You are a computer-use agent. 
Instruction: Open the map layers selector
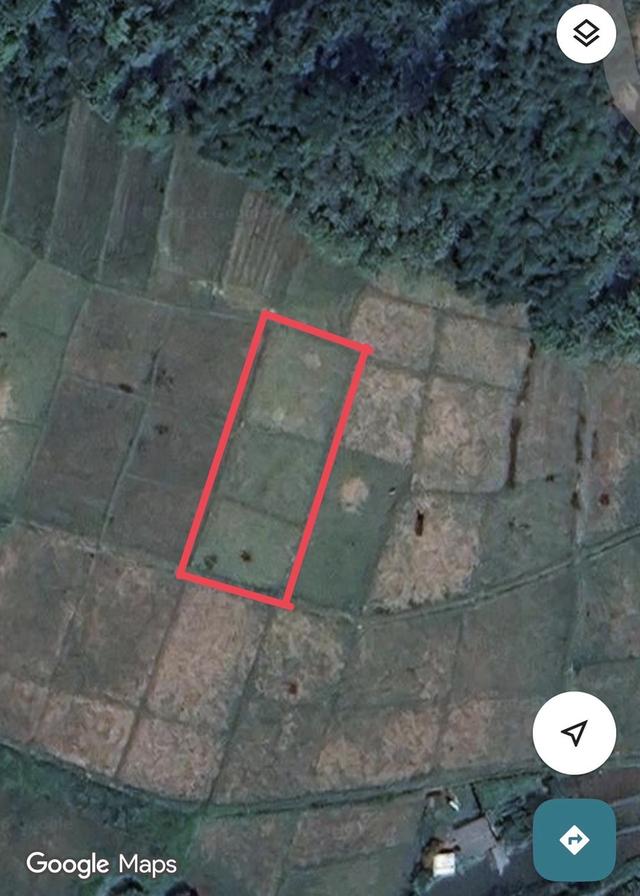(586, 35)
